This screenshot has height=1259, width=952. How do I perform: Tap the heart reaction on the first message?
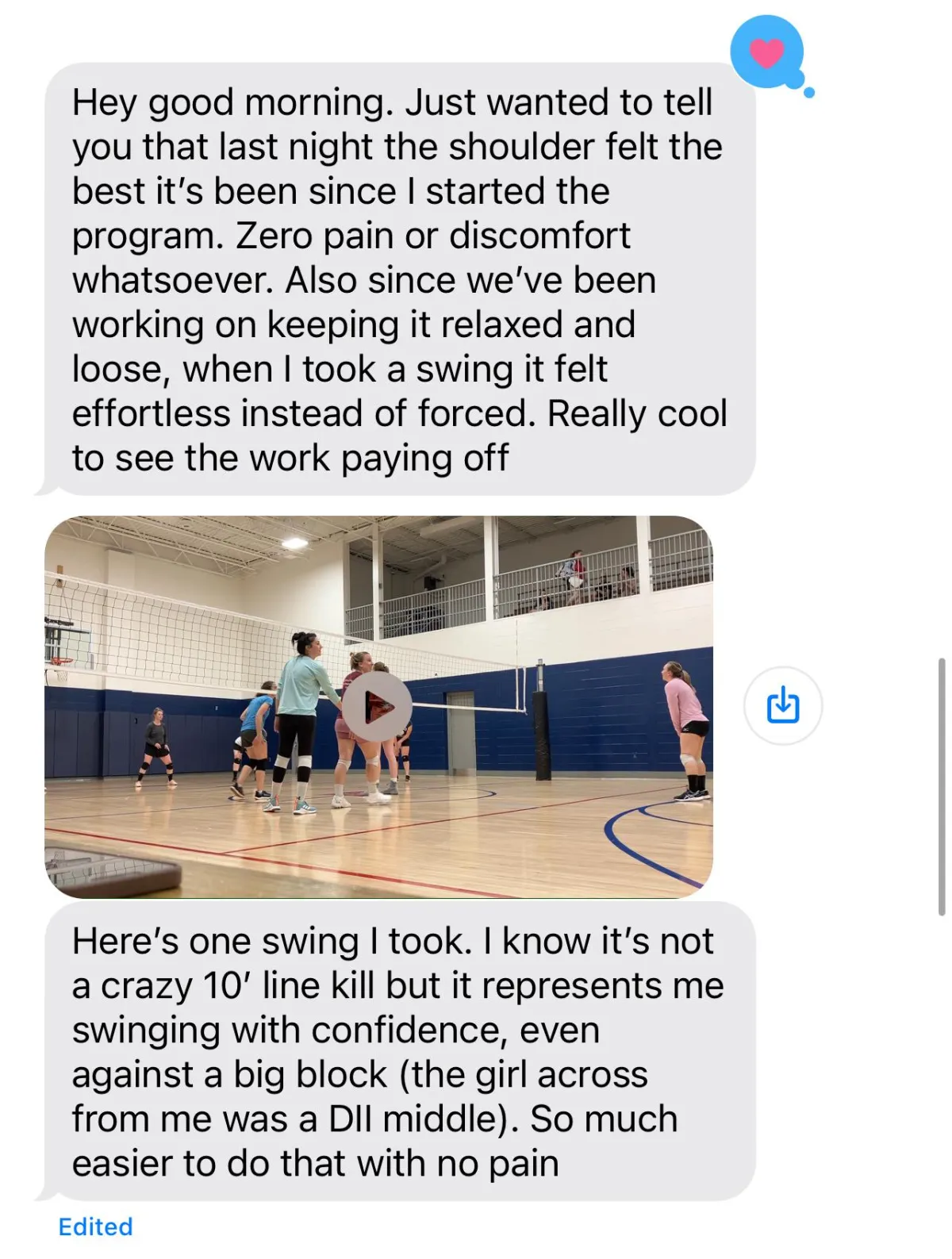coord(766,52)
